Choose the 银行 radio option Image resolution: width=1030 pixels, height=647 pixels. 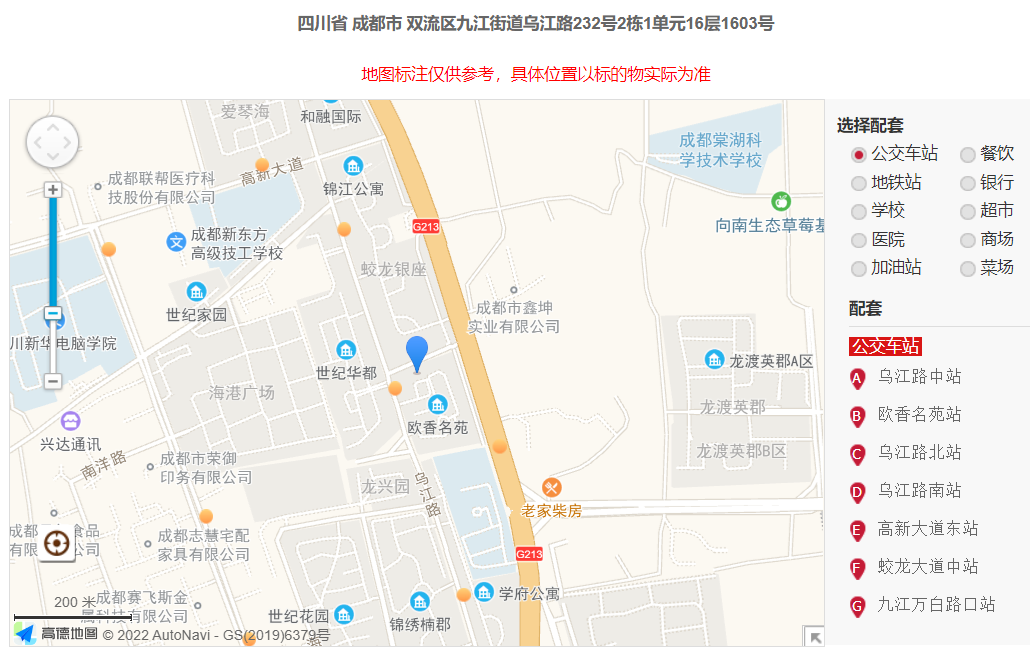pos(967,183)
